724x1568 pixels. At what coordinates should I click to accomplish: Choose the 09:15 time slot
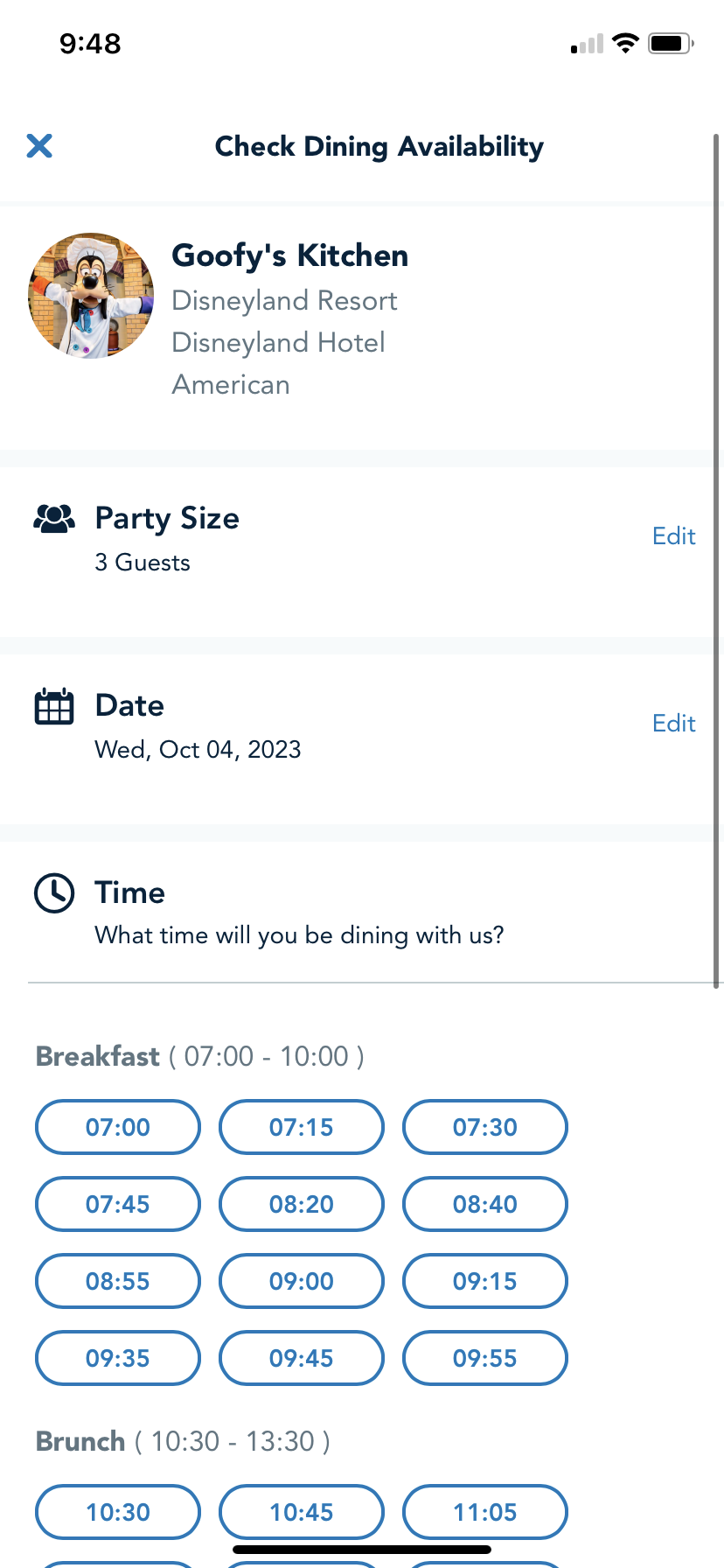485,1281
